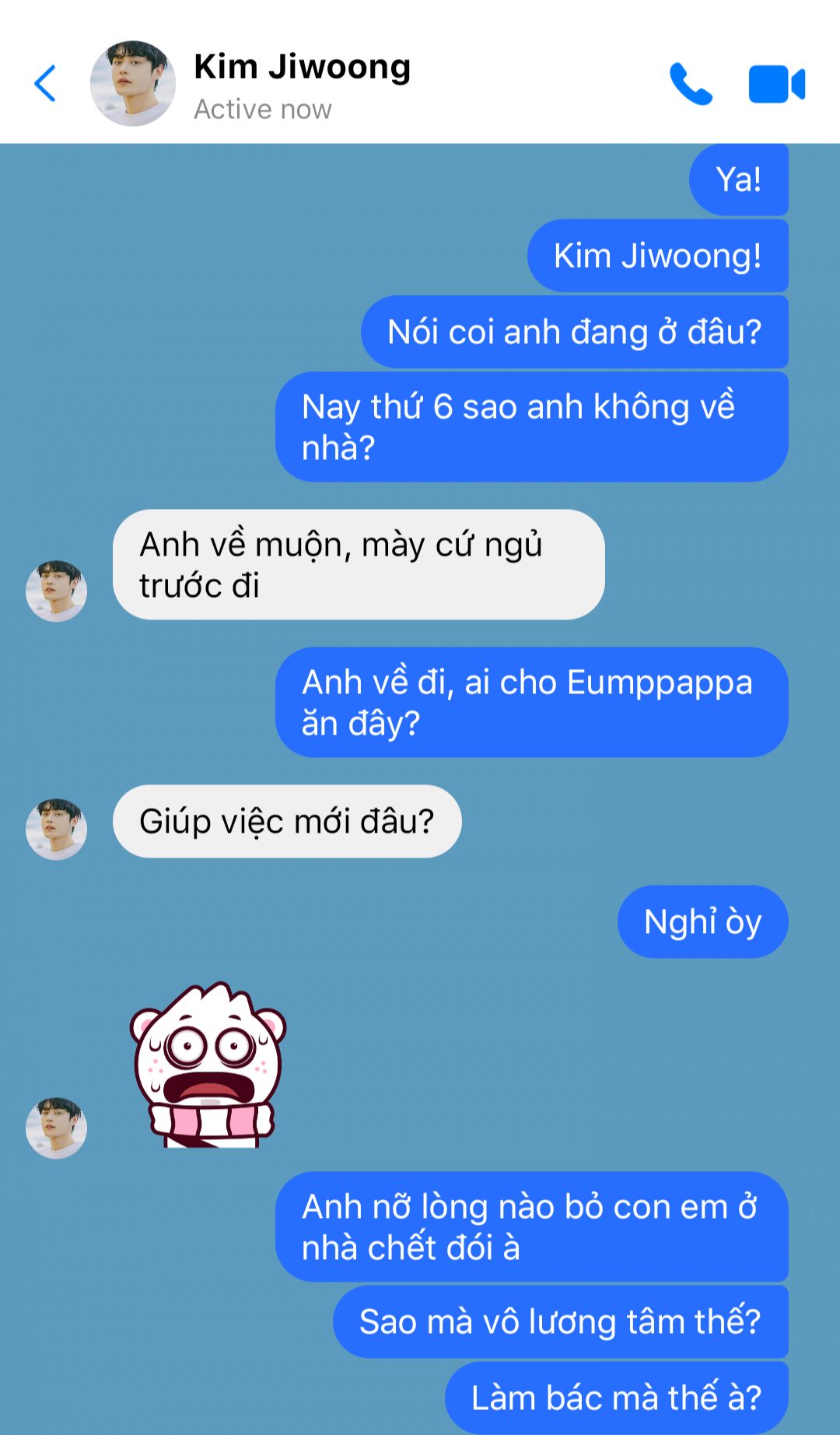Screen dimensions: 840x1435
Task: Go back to the chat list
Action: pyautogui.click(x=45, y=83)
